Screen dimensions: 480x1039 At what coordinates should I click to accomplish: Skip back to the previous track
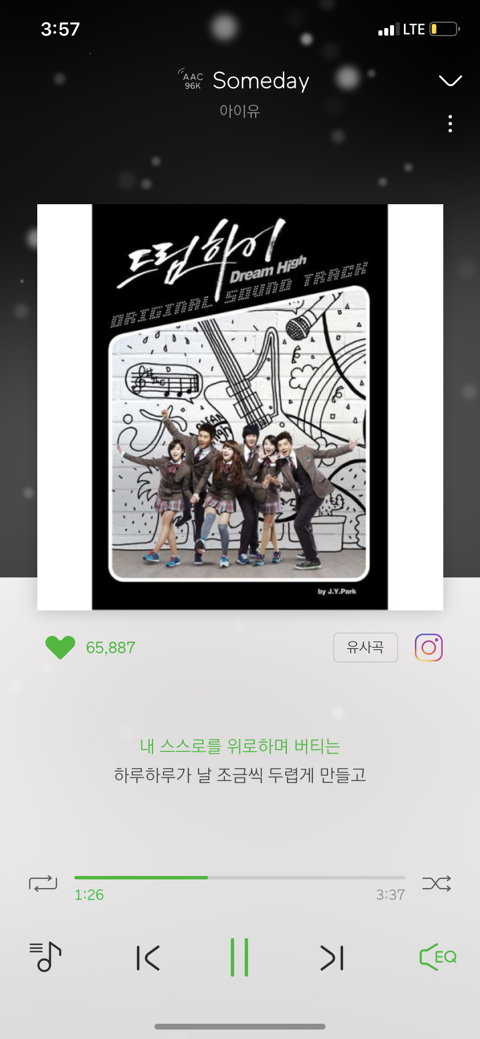tap(147, 957)
